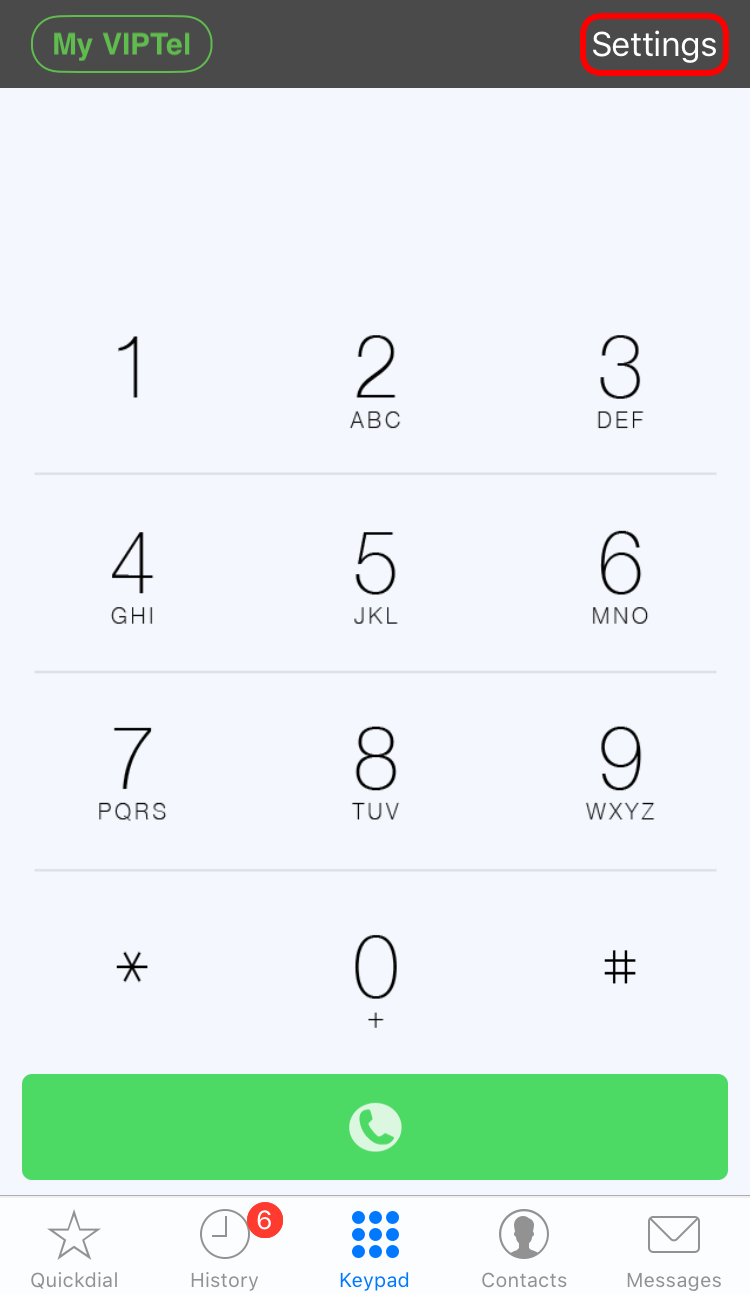
Task: Go to the Contacts tab
Action: 524,1248
